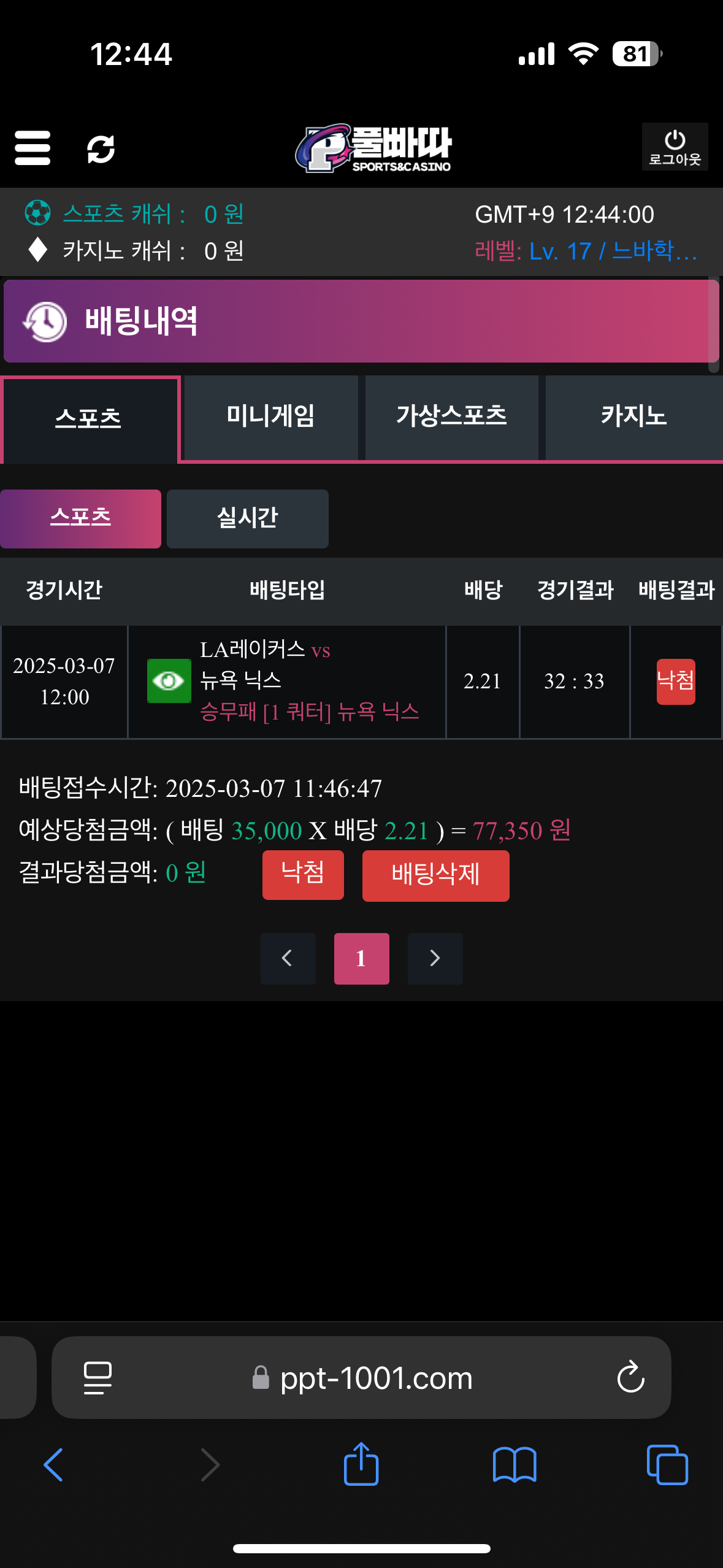This screenshot has height=1568, width=723.
Task: Open the 카지노 tab
Action: click(633, 417)
